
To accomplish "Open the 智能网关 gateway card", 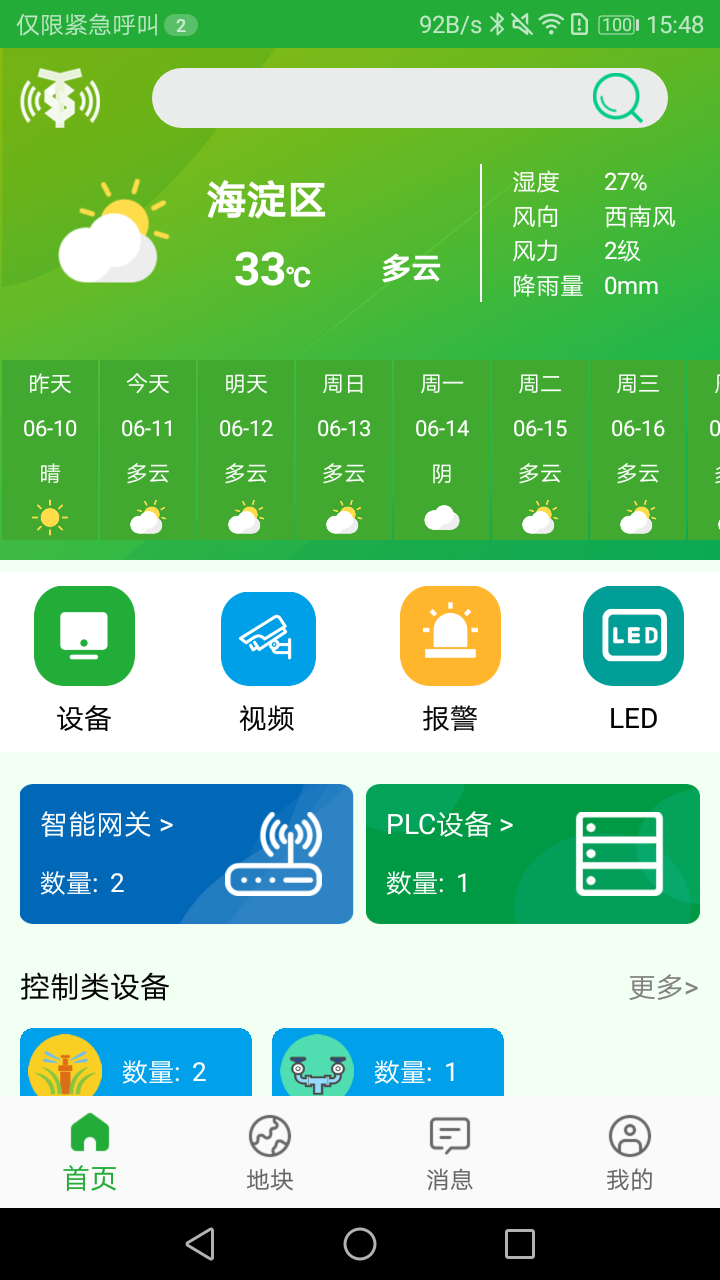I will click(x=186, y=853).
